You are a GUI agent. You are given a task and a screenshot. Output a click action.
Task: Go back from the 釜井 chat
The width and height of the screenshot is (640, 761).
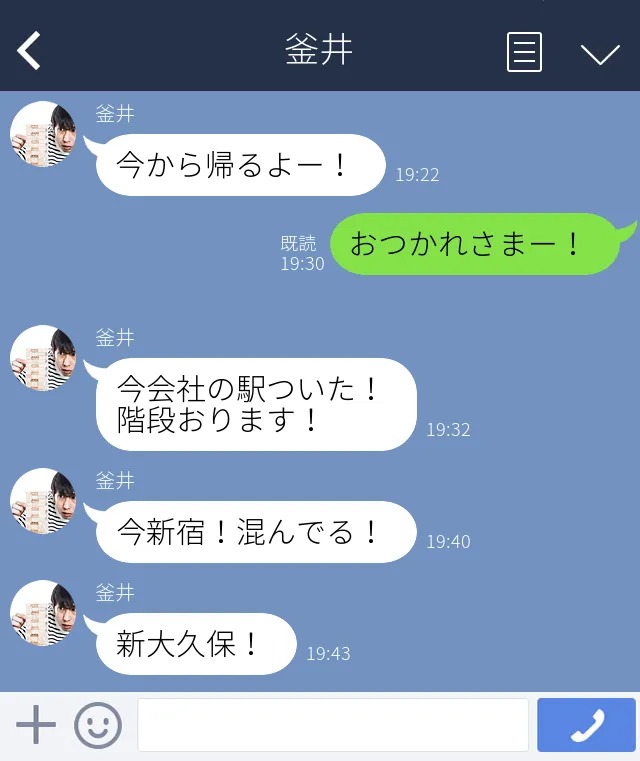pos(29,51)
